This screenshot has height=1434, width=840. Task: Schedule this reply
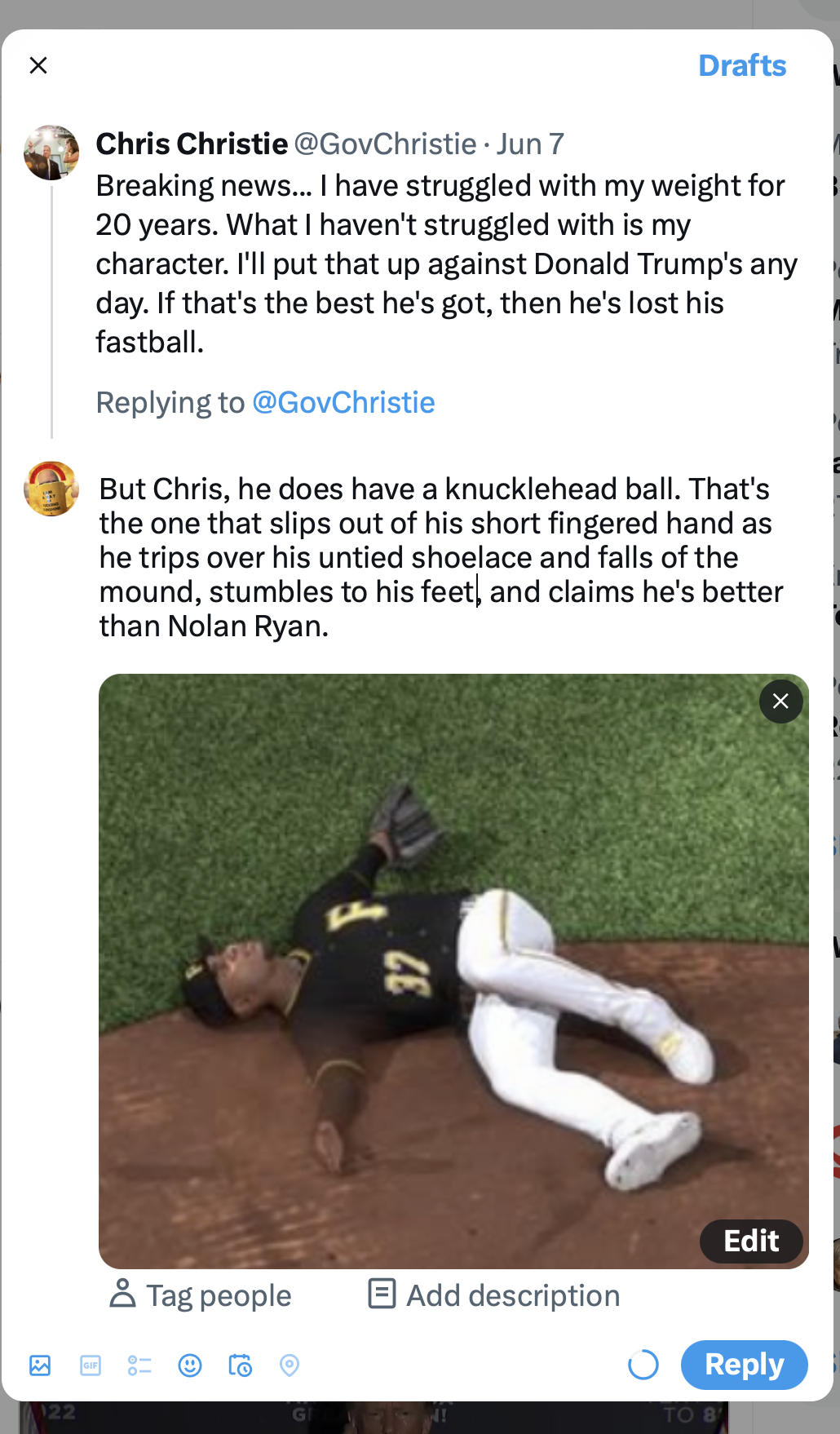click(240, 1365)
